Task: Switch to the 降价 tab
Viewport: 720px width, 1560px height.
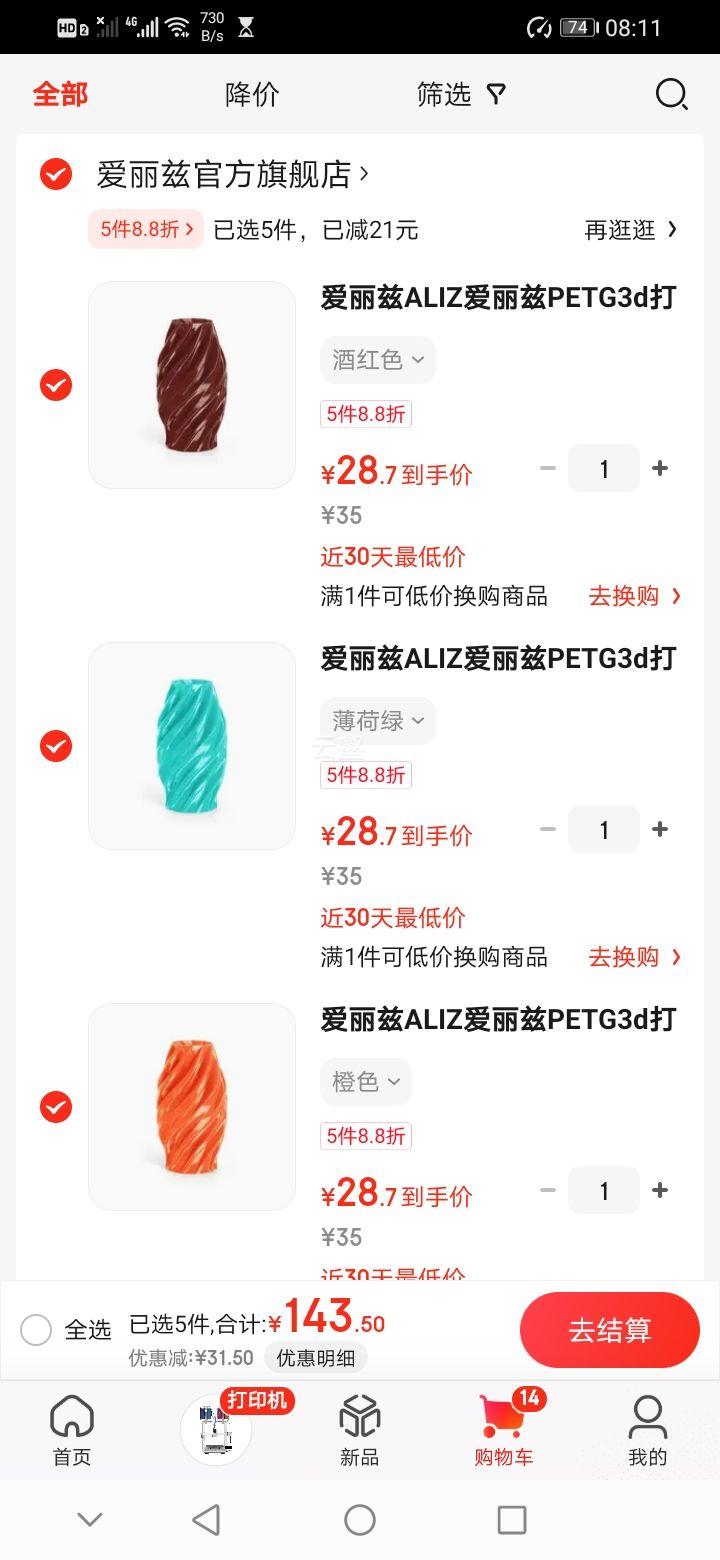Action: pyautogui.click(x=252, y=94)
